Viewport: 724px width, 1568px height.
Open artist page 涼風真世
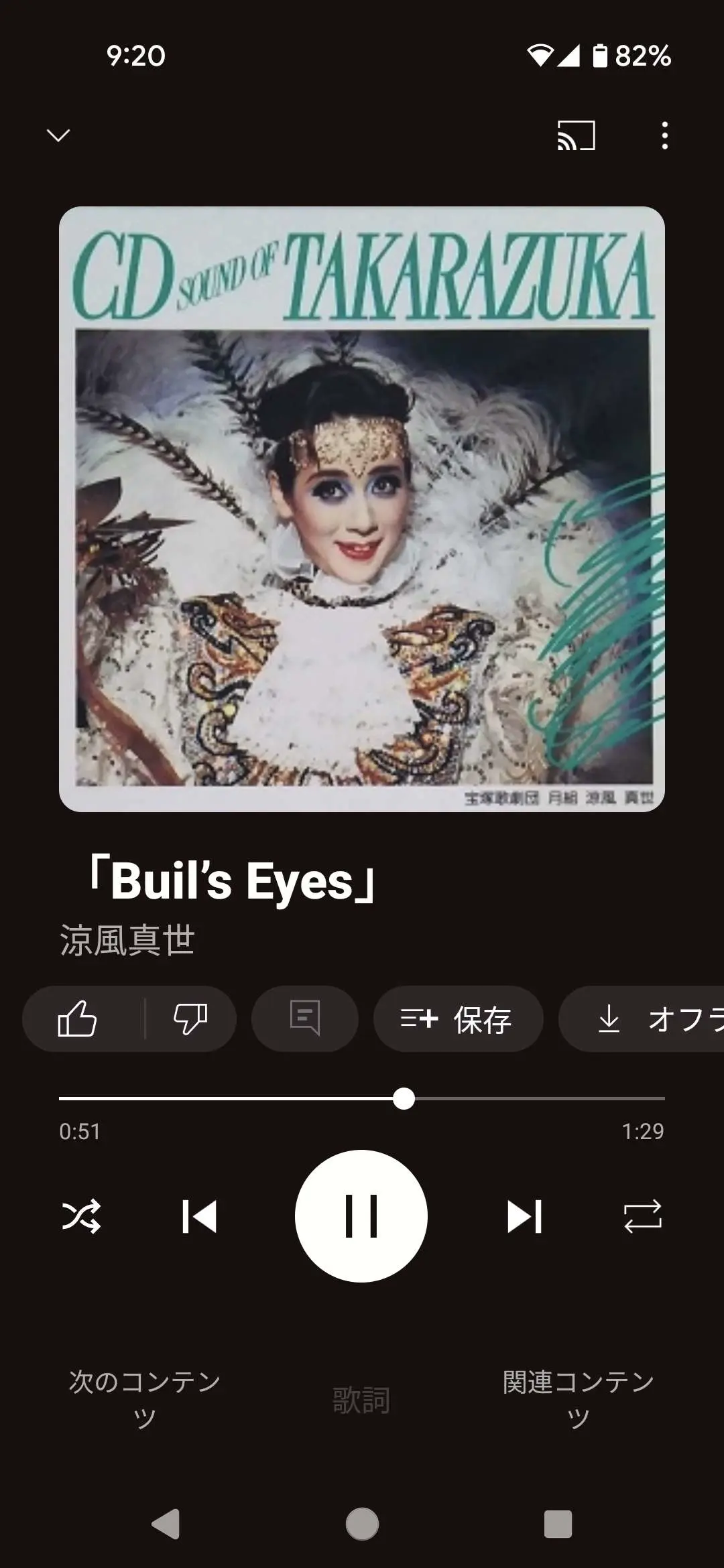tap(127, 940)
